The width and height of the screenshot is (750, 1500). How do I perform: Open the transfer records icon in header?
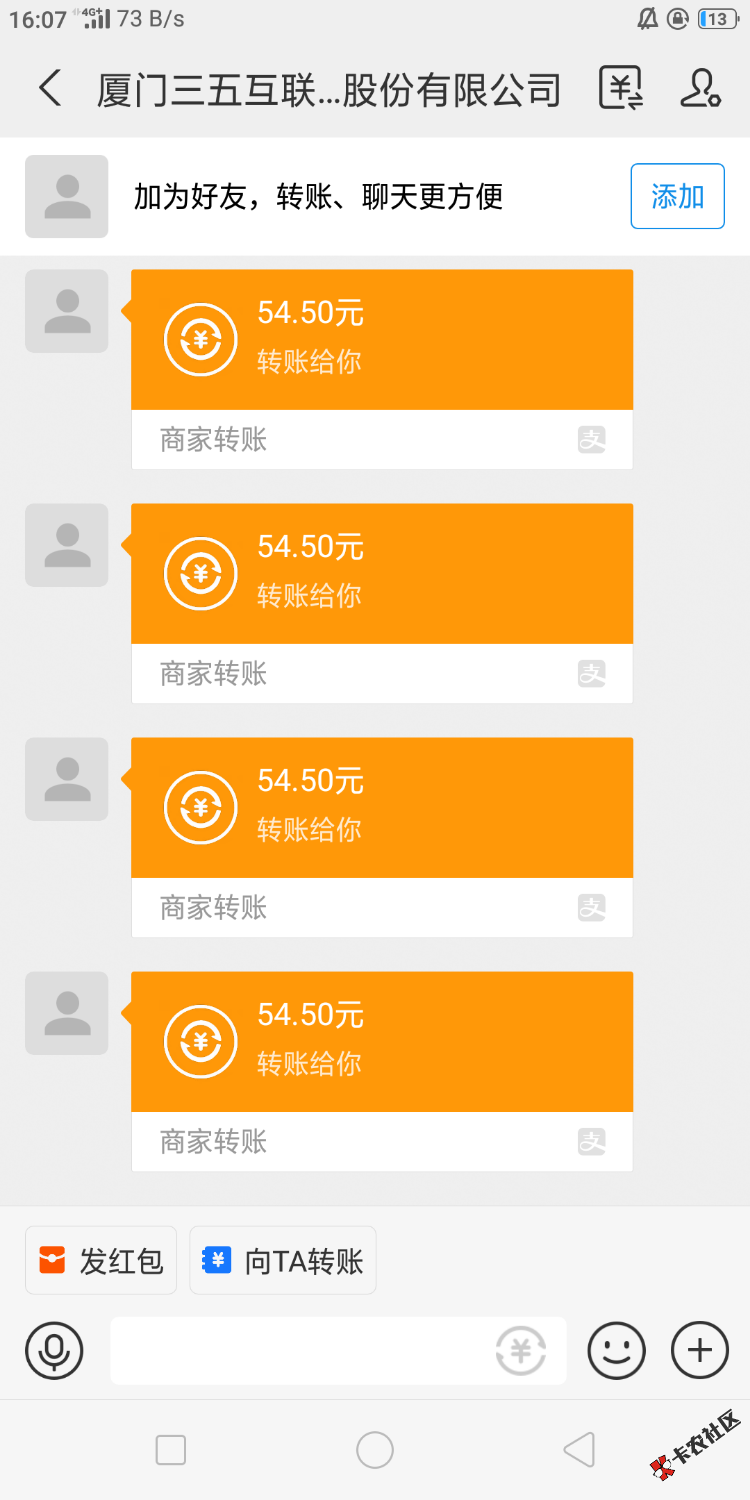coord(621,89)
